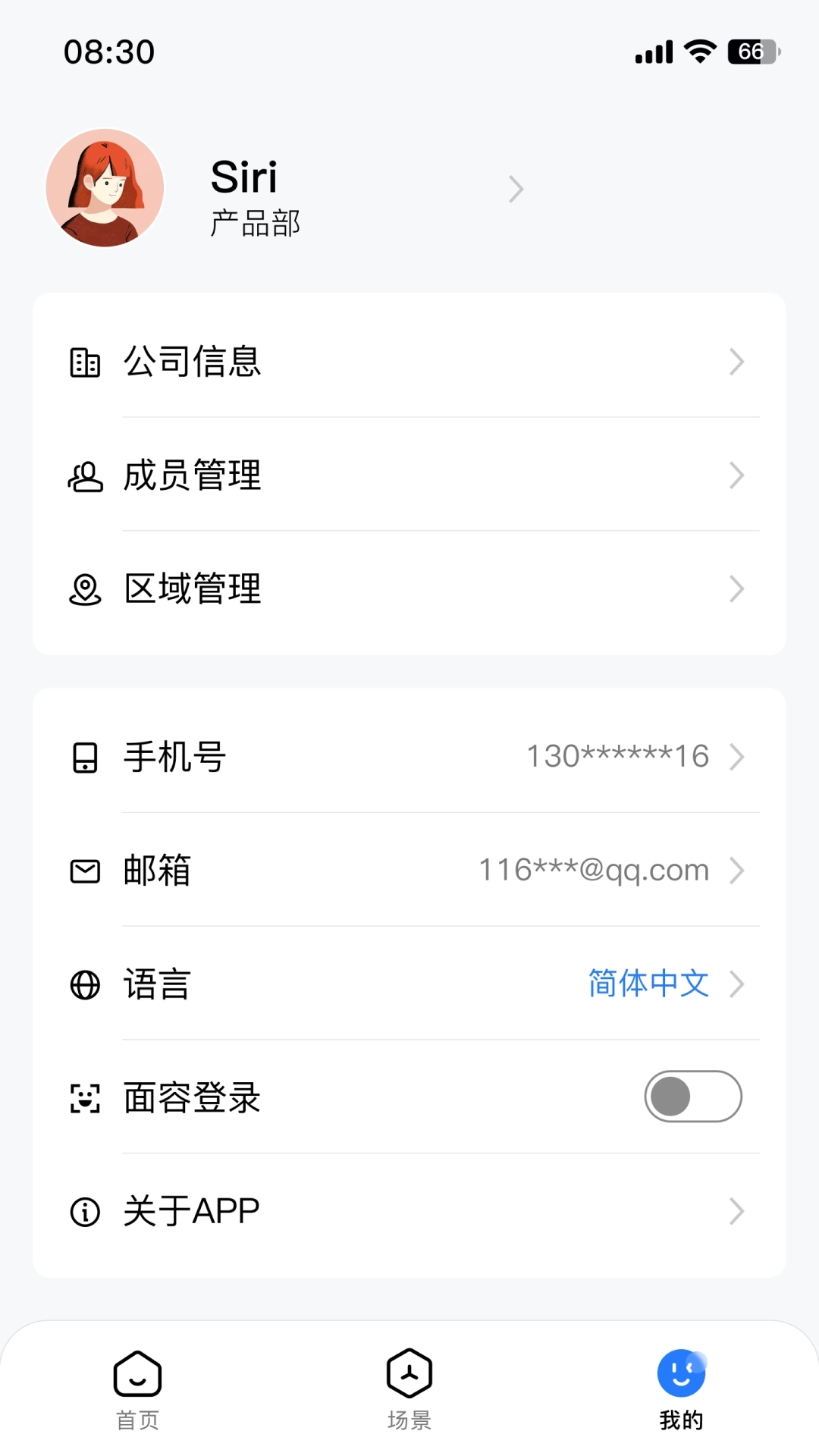
Task: Click the phone icon next to 手机号
Action: click(83, 756)
